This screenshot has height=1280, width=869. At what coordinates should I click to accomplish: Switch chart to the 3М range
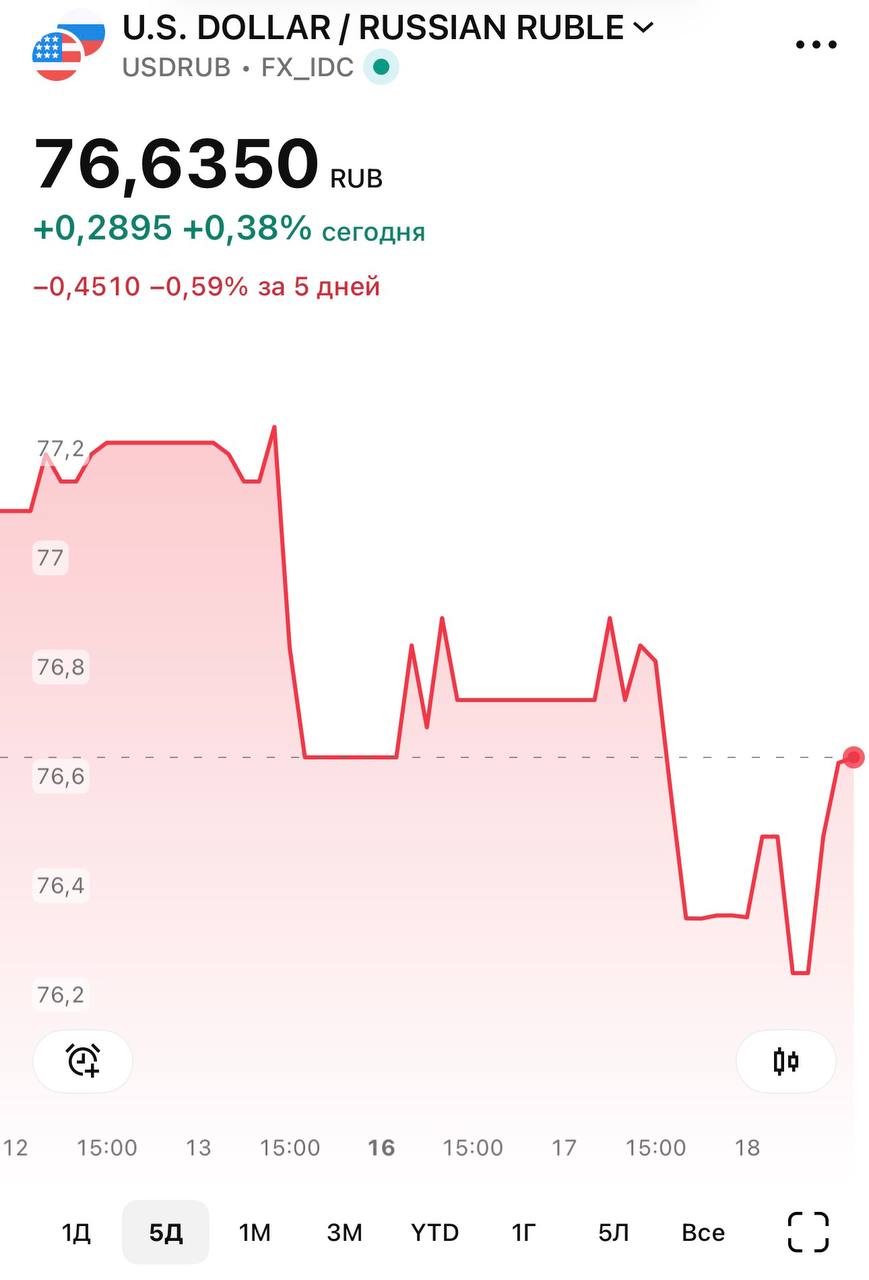click(344, 1232)
